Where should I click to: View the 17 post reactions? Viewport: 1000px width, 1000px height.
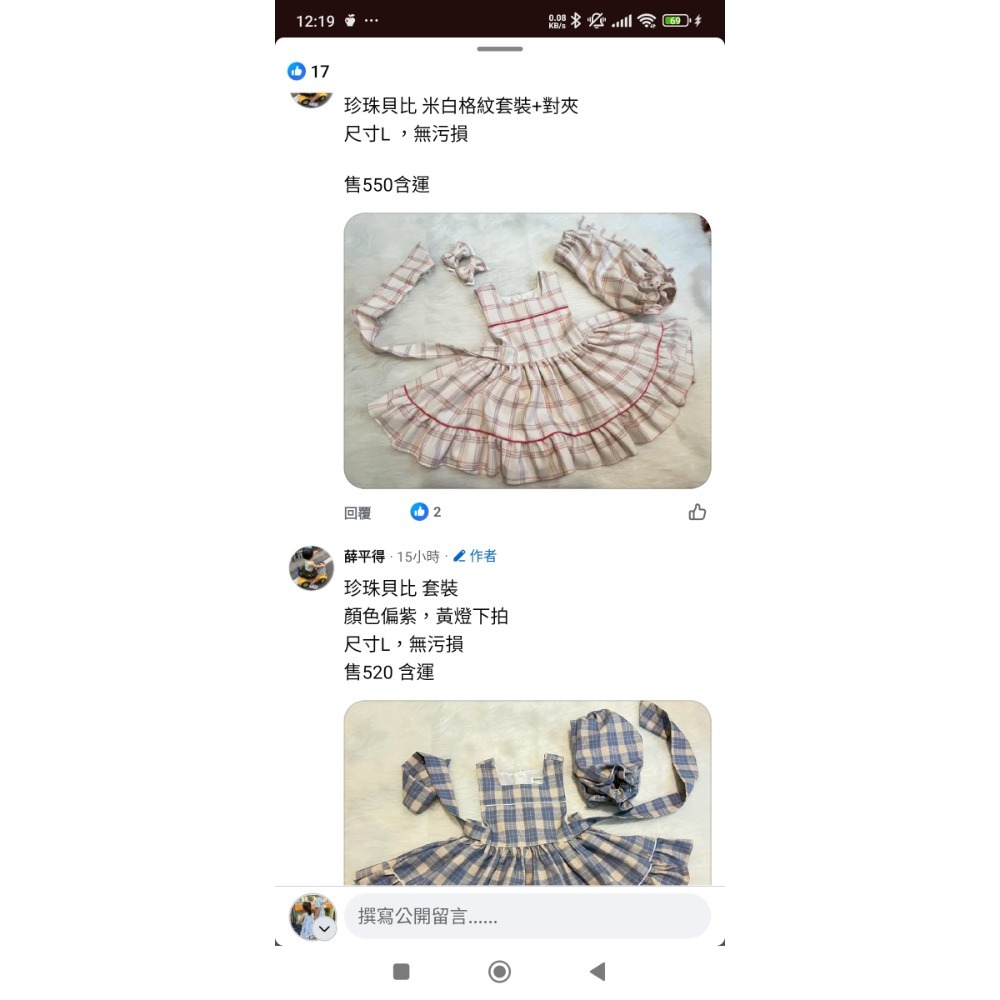(308, 71)
